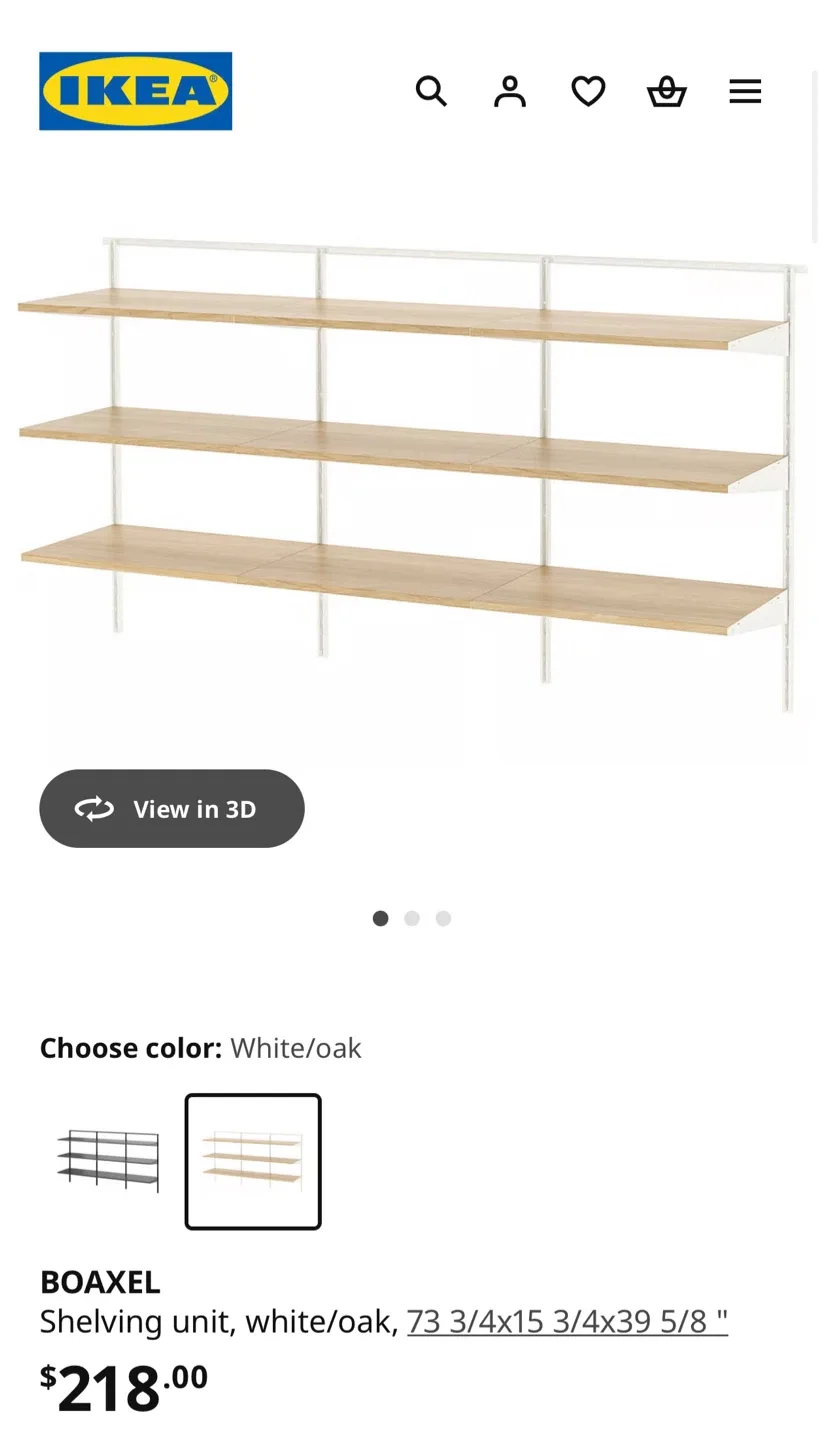Go to IKEA homepage via logo
Screen dimensions: 824x1440
136,91
